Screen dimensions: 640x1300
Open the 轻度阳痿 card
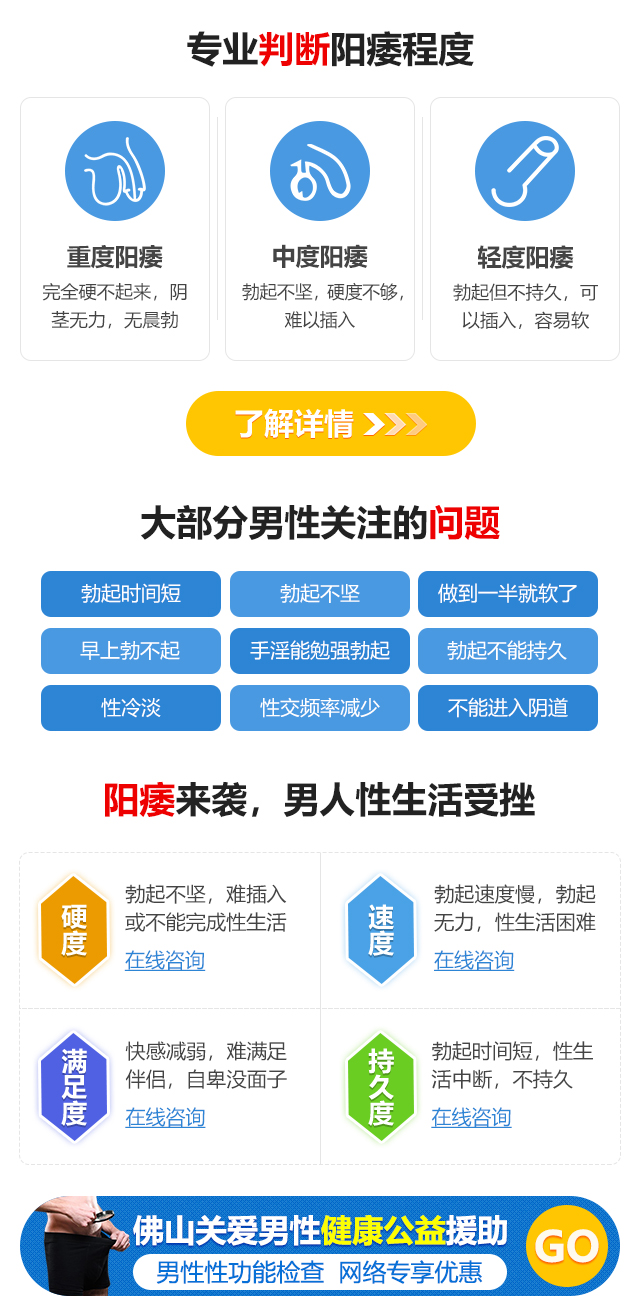[525, 229]
